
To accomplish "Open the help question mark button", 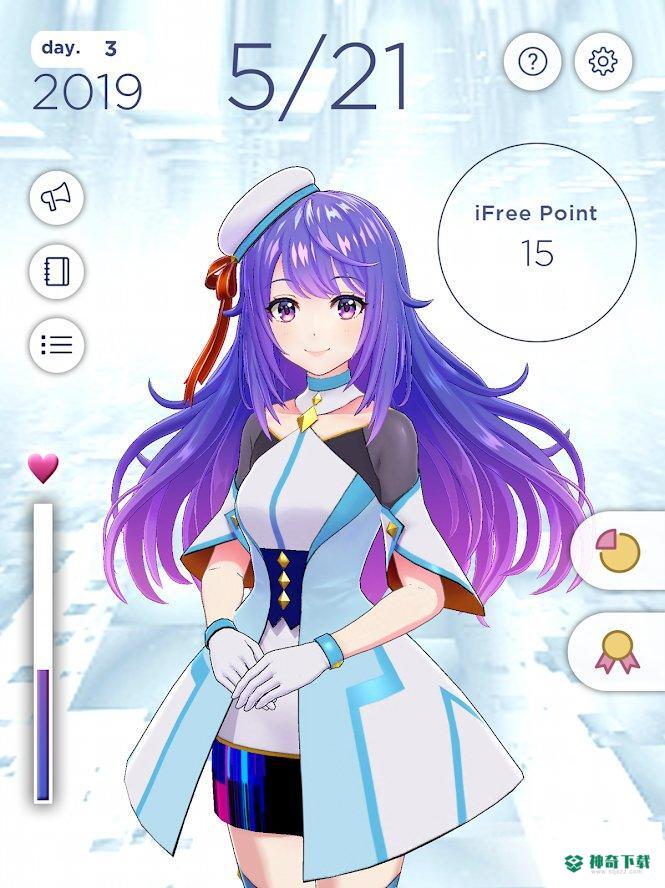I will point(532,62).
